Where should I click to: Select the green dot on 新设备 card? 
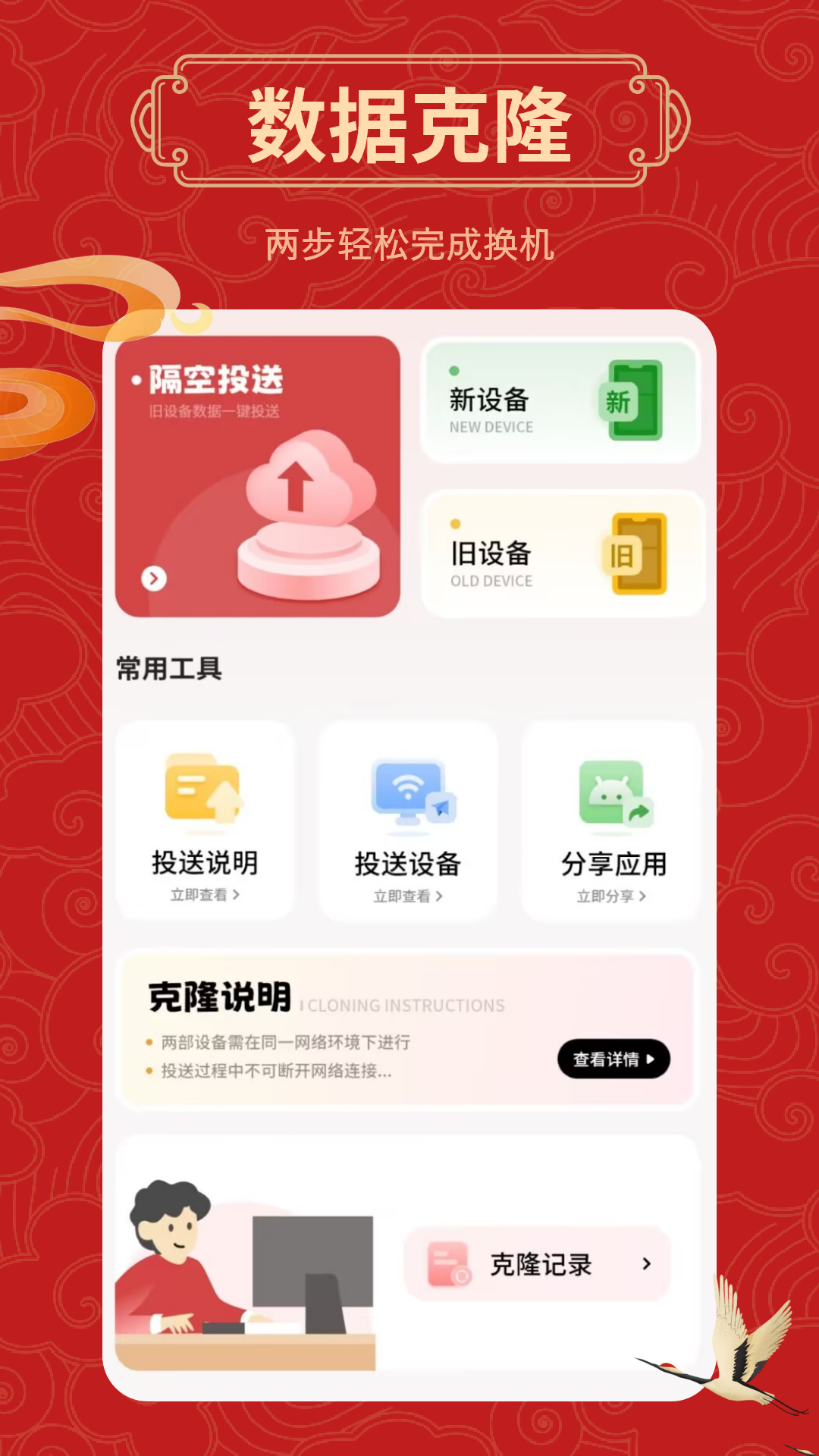click(456, 370)
